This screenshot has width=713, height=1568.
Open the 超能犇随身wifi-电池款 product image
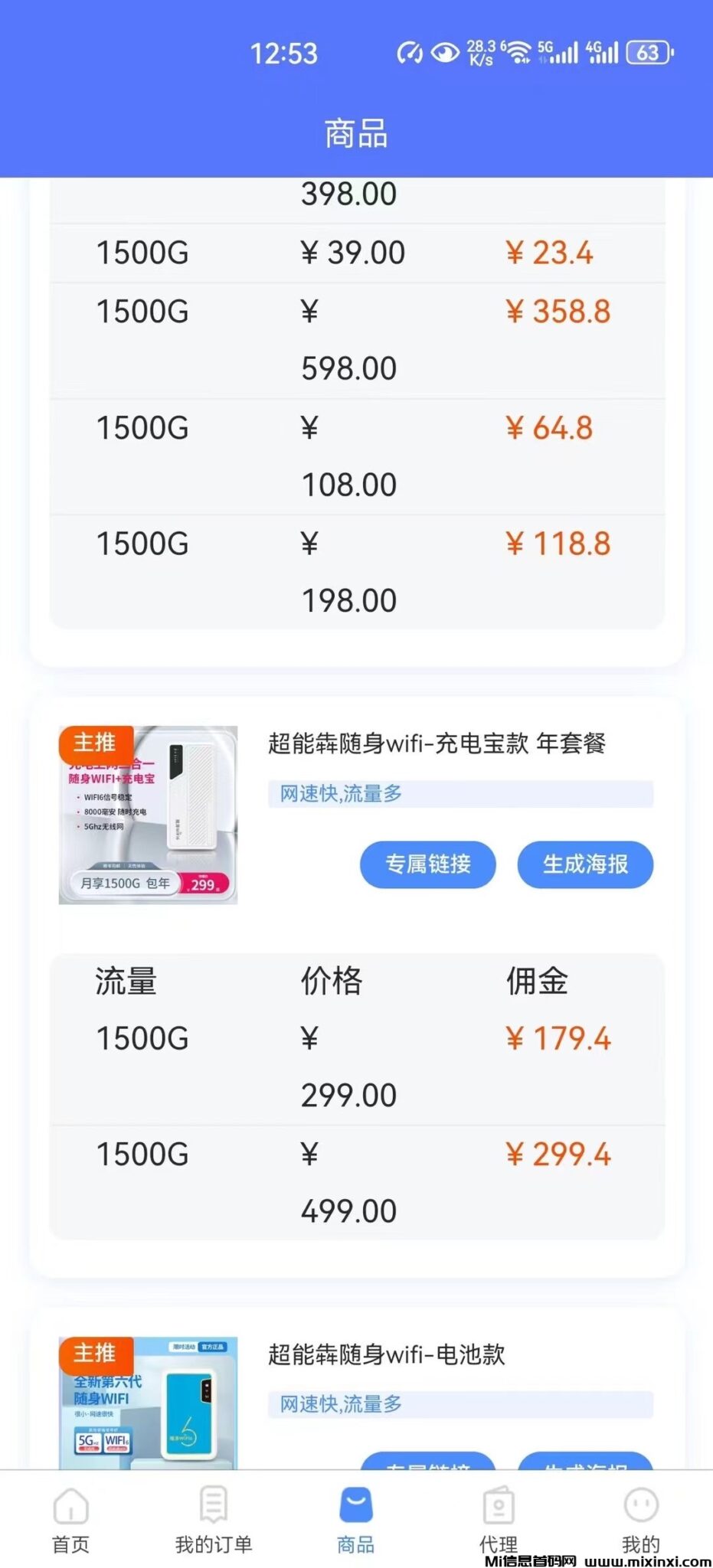(148, 1403)
